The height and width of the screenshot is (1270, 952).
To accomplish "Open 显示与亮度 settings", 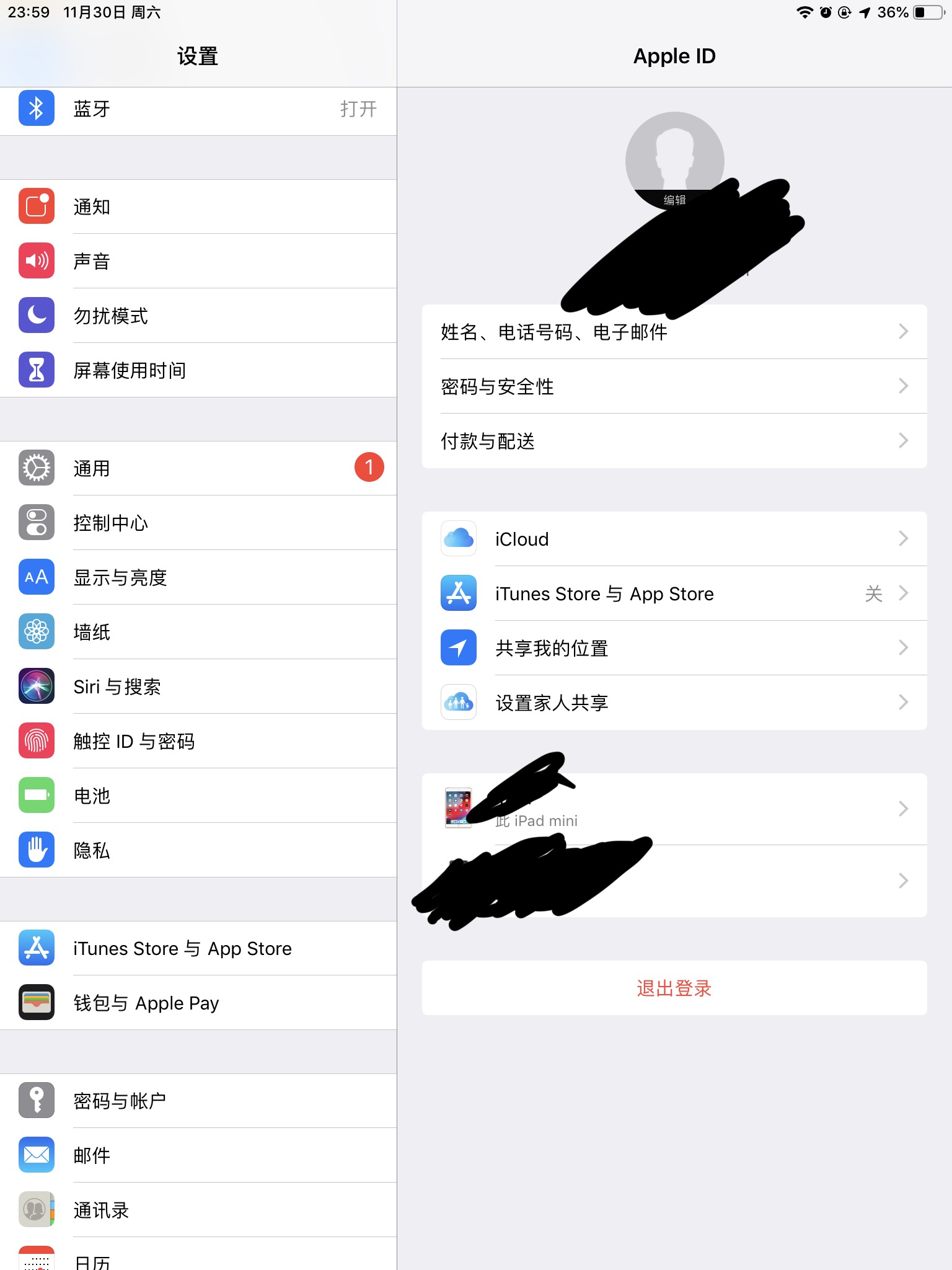I will point(198,577).
